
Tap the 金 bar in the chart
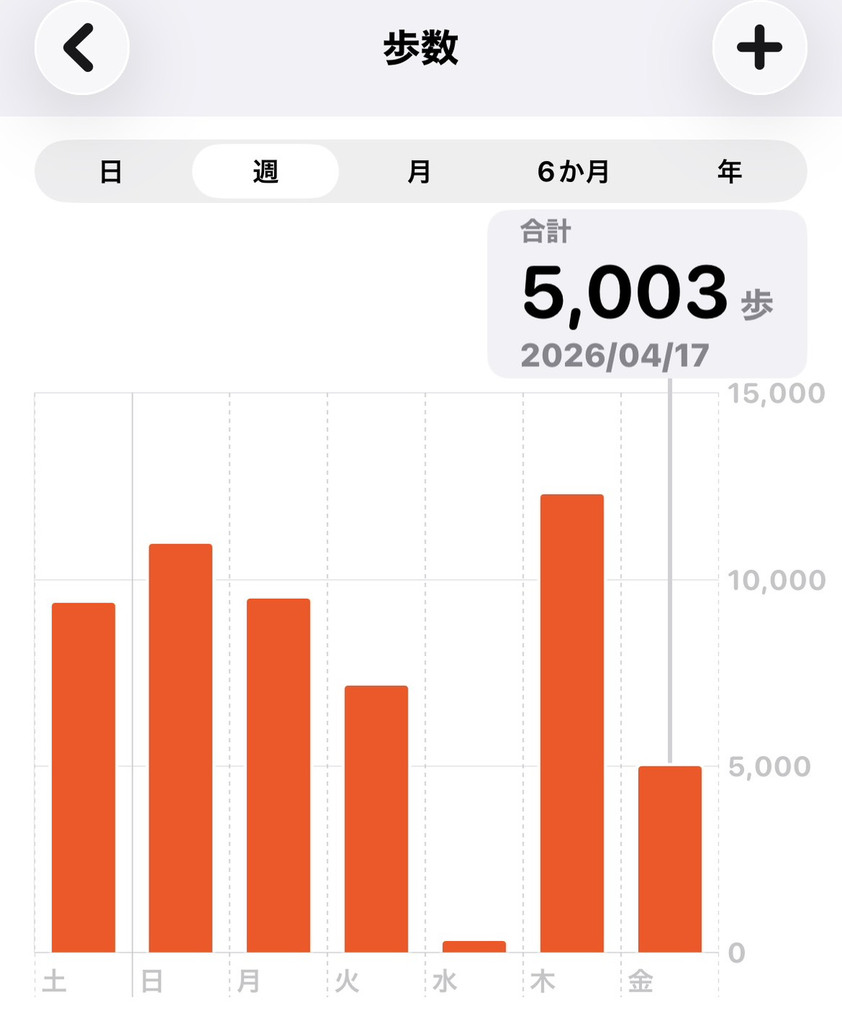tap(669, 859)
